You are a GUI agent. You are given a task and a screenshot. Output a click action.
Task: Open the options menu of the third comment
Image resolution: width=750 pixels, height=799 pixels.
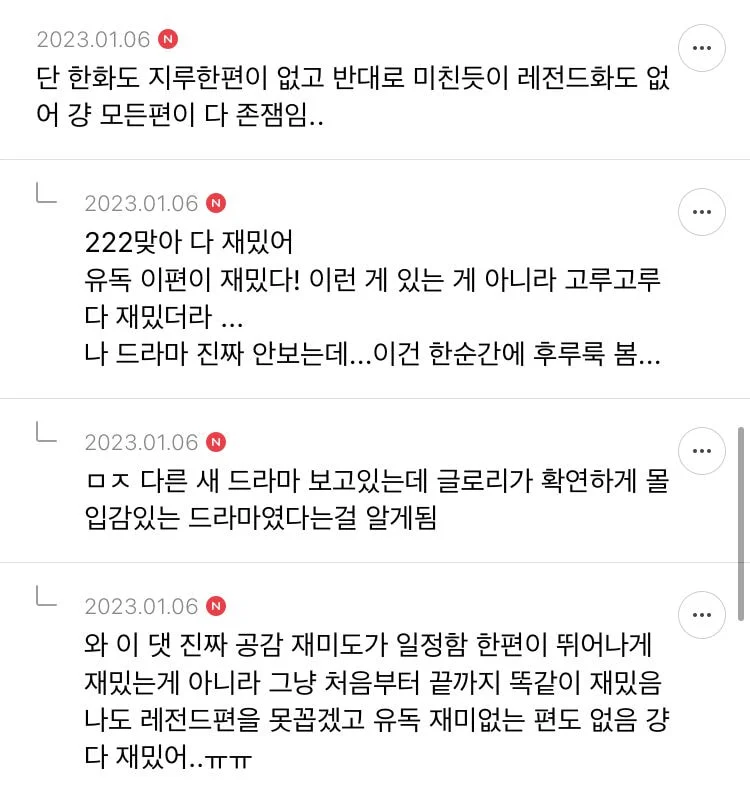702,451
